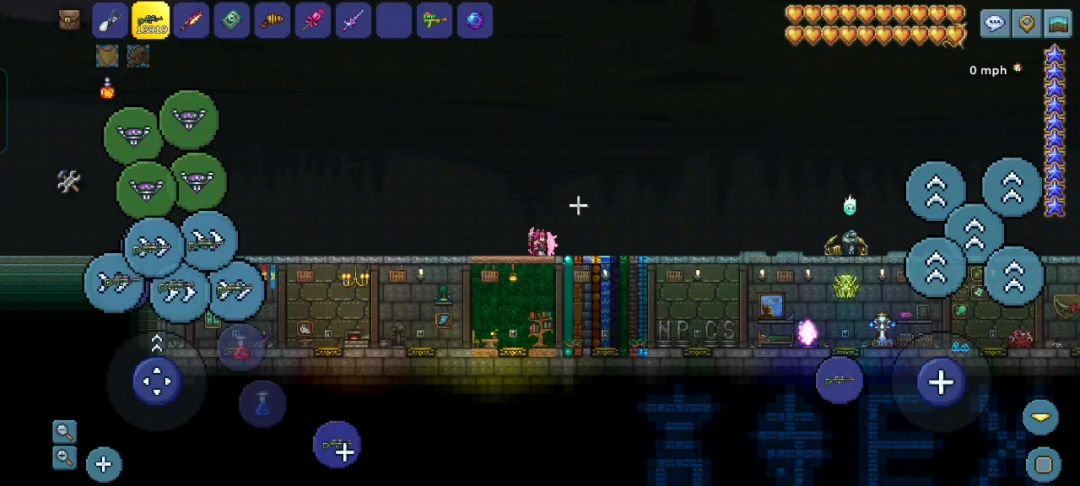Zoom out with the minus magnifier
Screen dimensions: 1080x486
click(65, 432)
